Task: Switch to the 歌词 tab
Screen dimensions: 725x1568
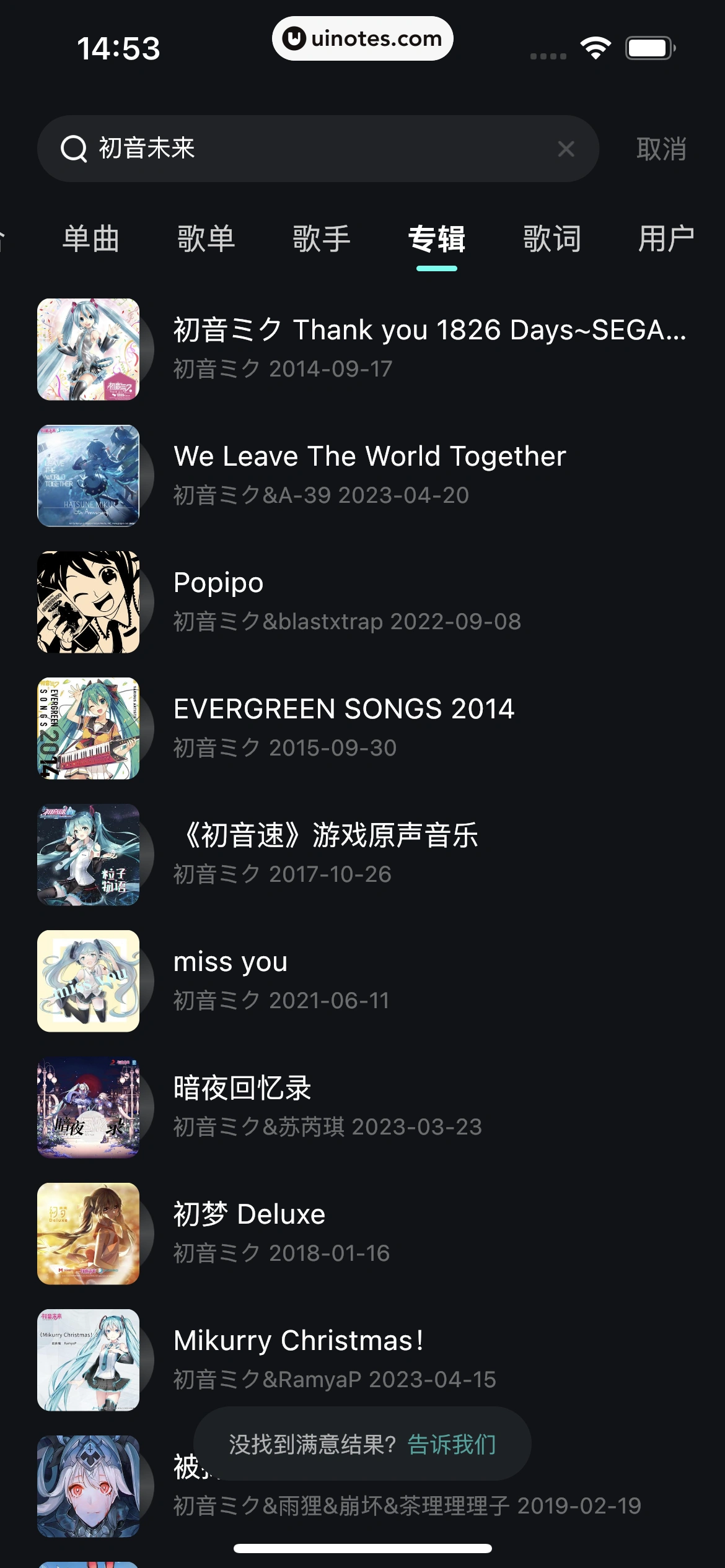Action: 551,239
